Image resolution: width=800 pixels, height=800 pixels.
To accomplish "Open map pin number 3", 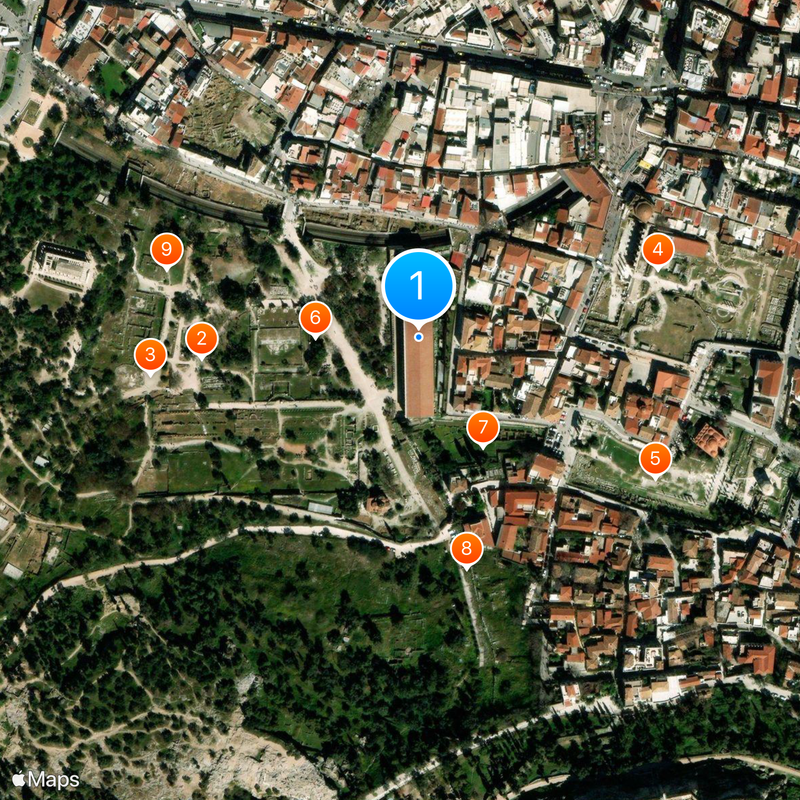I will pyautogui.click(x=151, y=353).
